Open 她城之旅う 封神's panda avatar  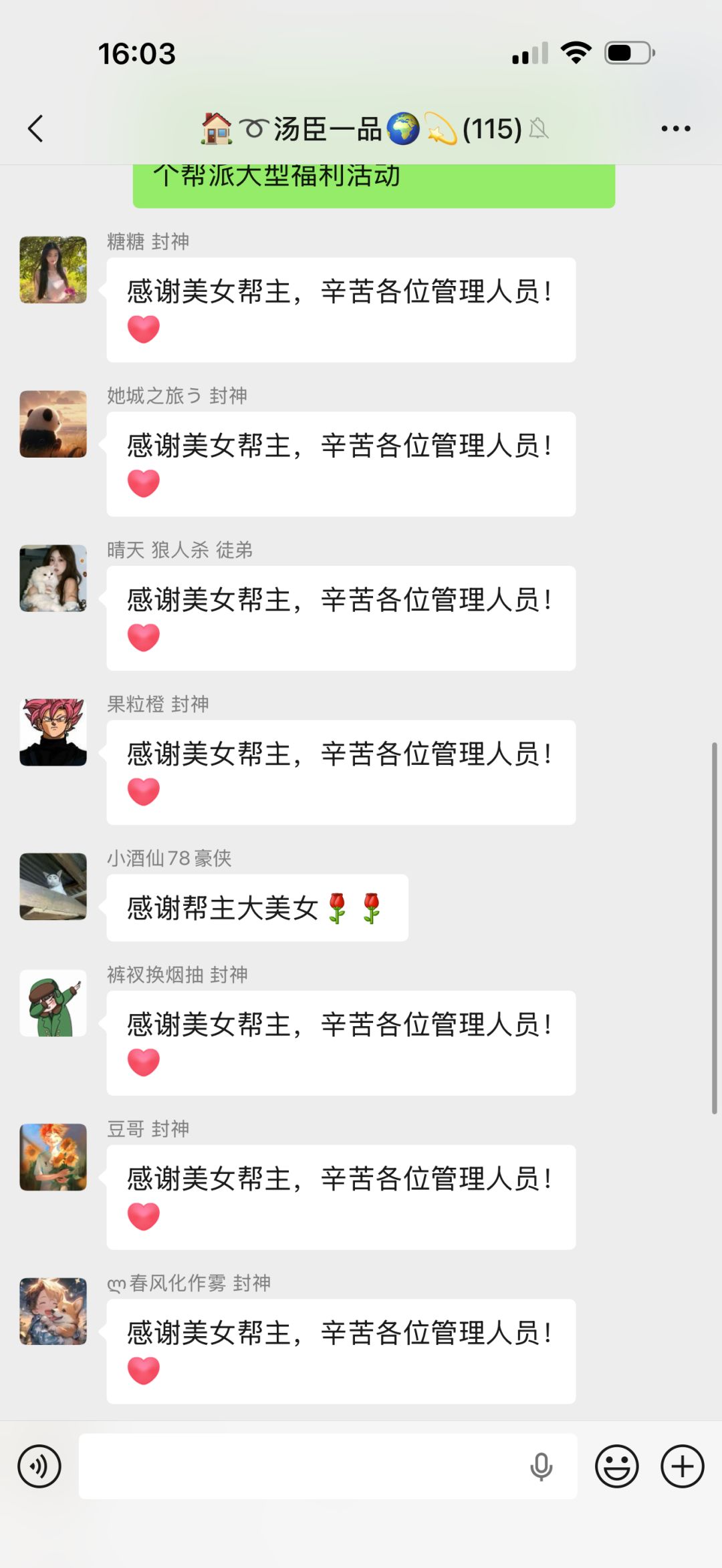53,424
